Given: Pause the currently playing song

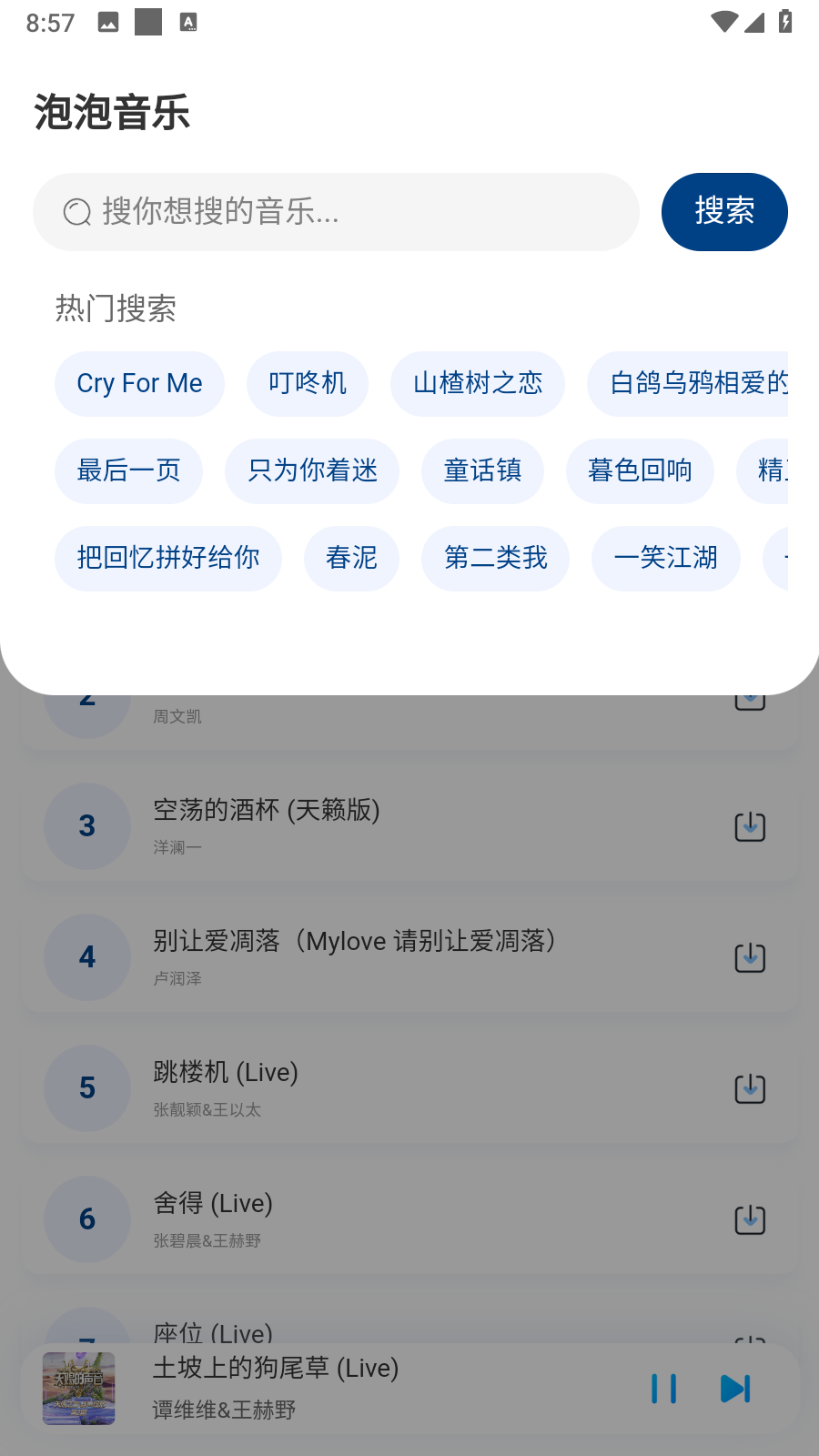Looking at the screenshot, I should [x=664, y=1389].
